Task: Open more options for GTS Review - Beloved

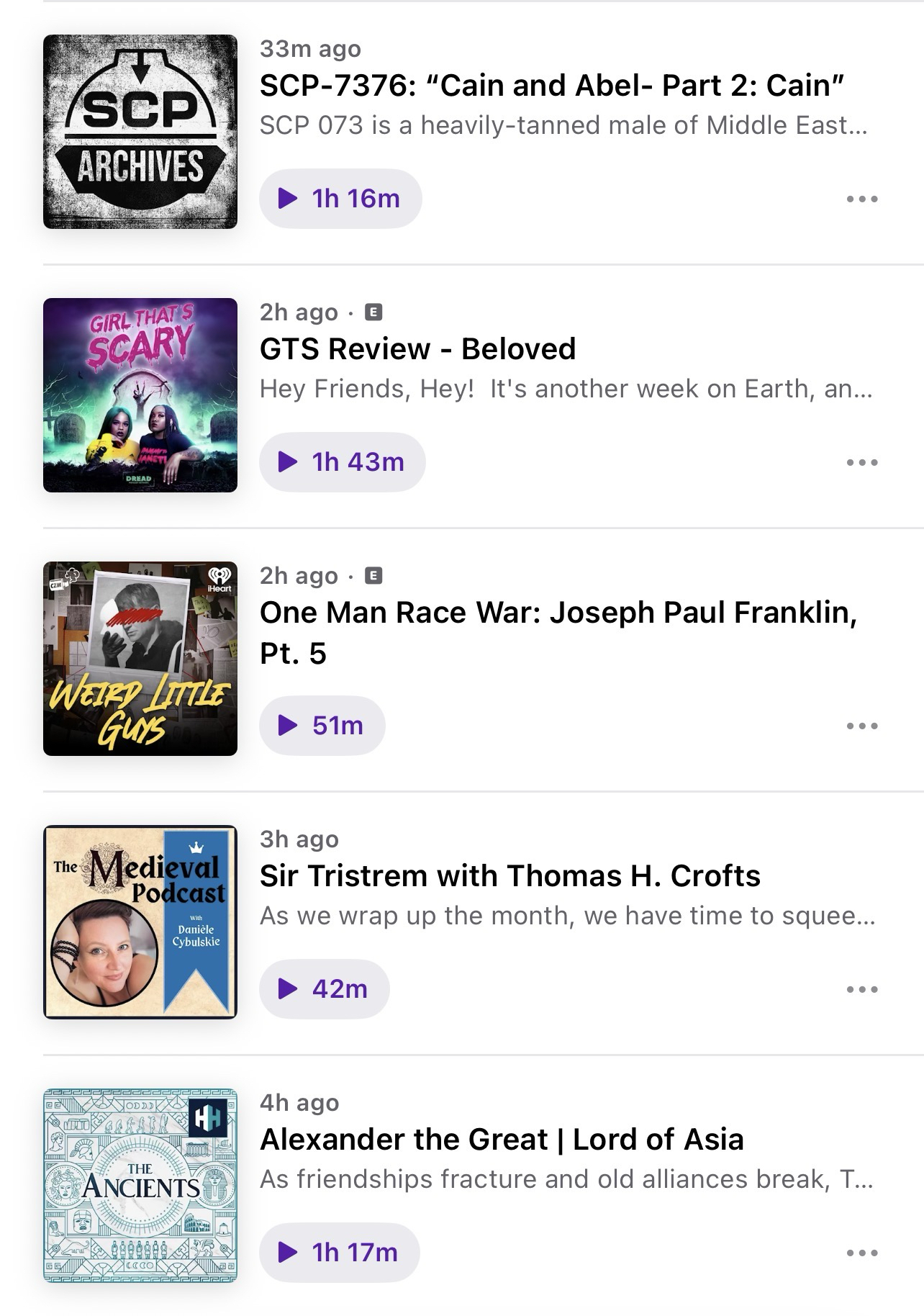Action: click(862, 463)
